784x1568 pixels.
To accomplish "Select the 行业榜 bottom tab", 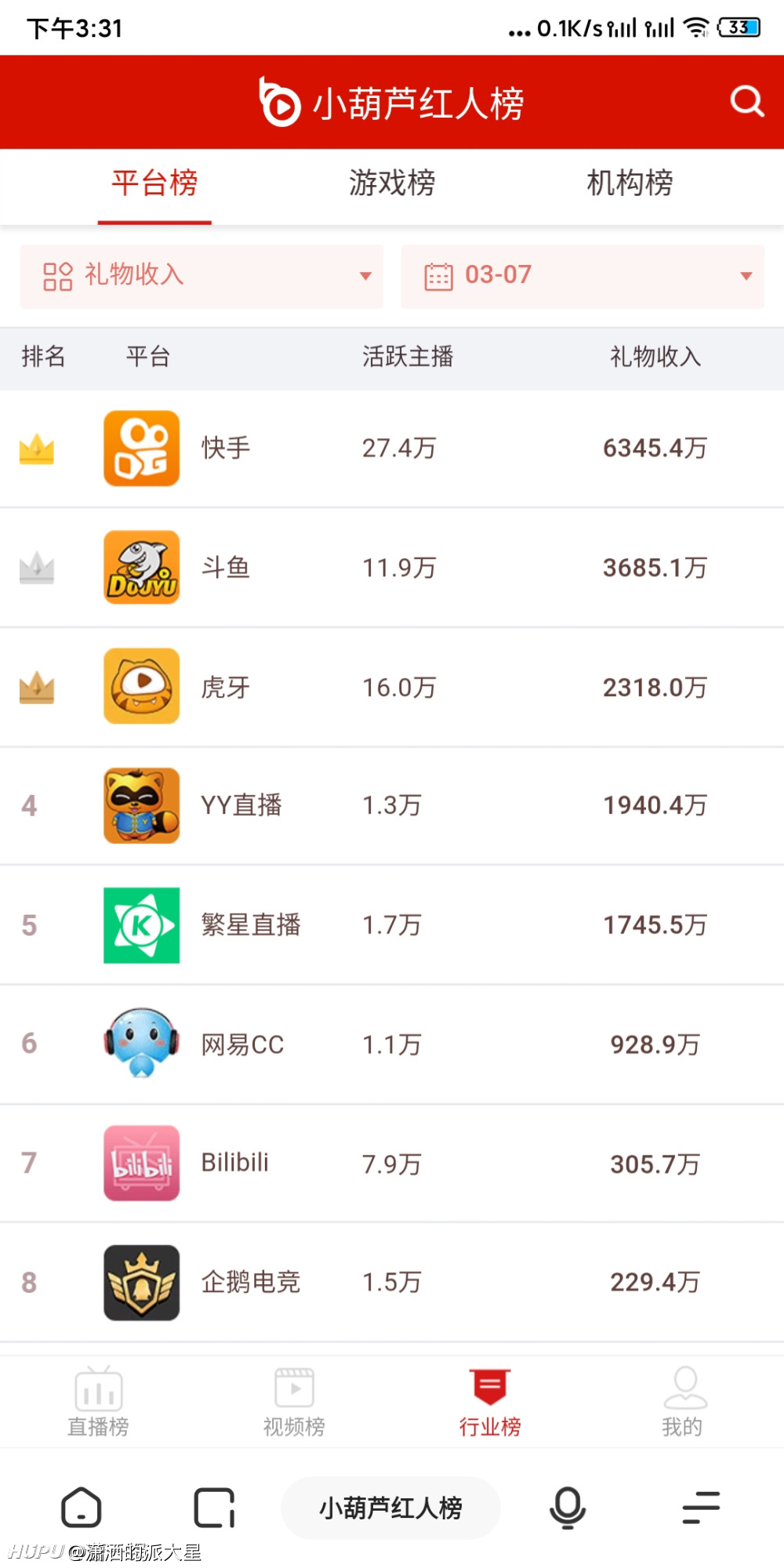I will click(490, 1402).
